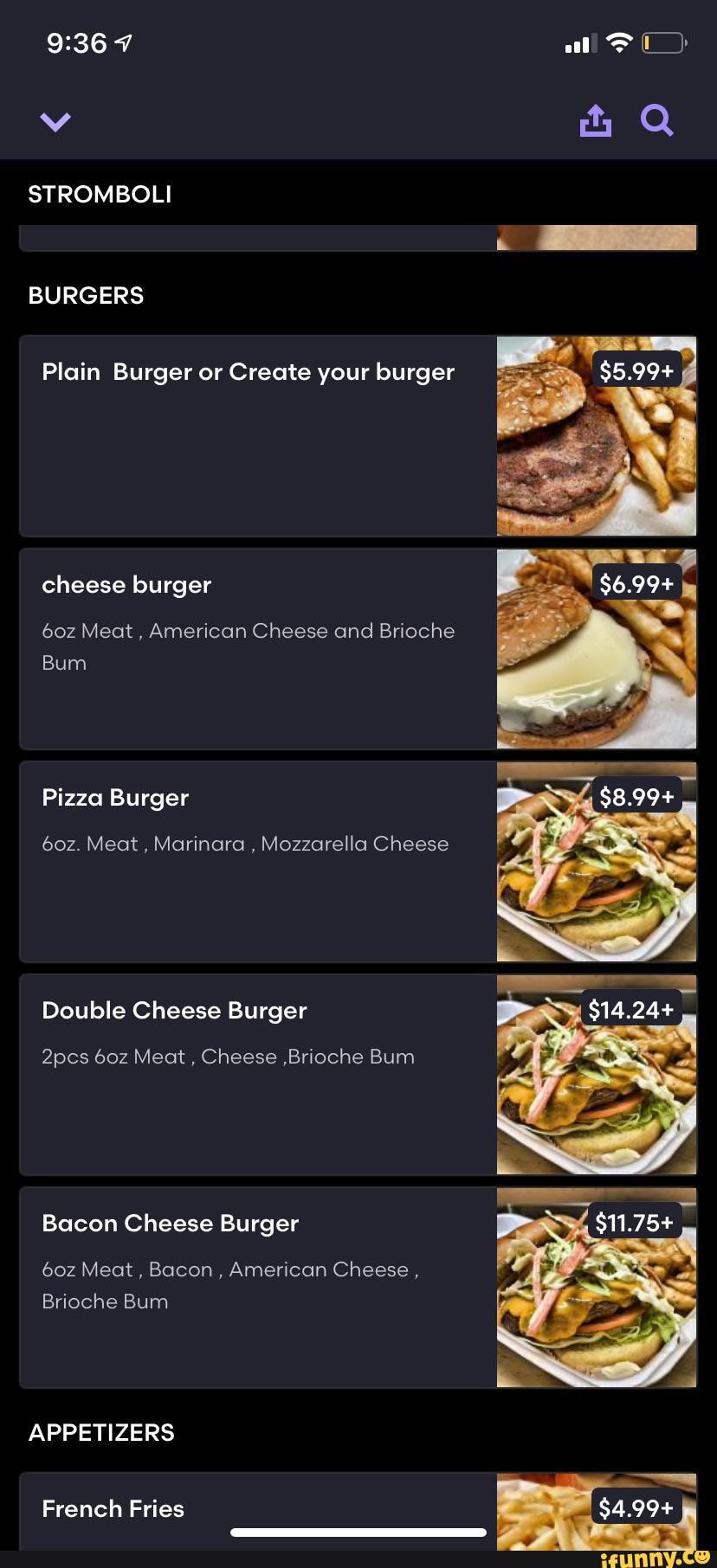
Task: Tap the cheese burger image
Action: pyautogui.click(x=597, y=648)
